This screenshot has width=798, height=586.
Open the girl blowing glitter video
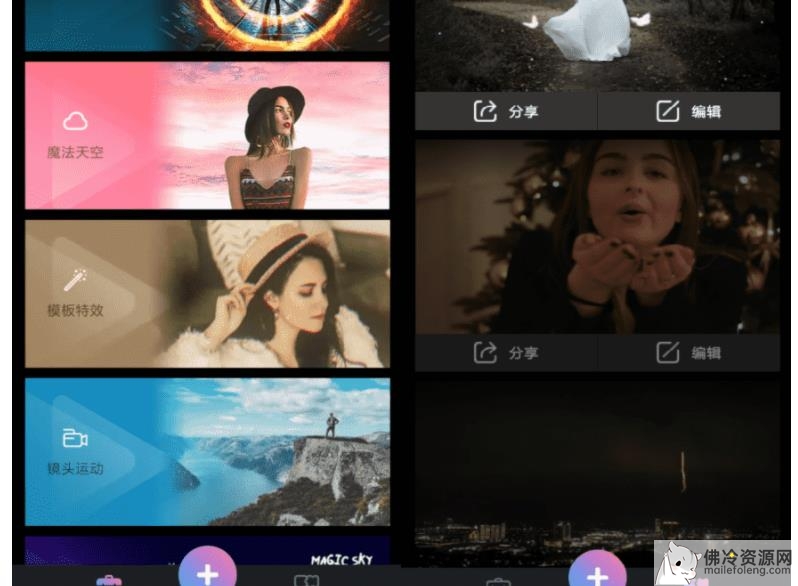pyautogui.click(x=597, y=236)
